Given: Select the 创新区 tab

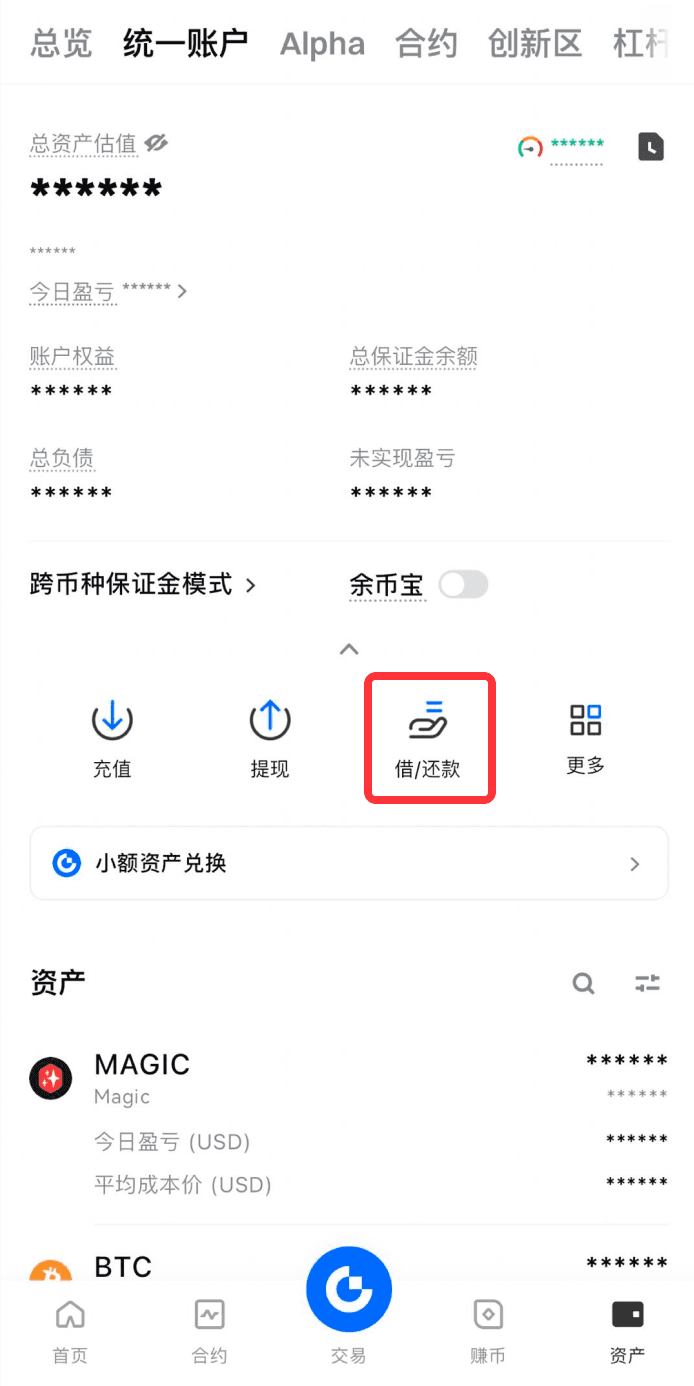Looking at the screenshot, I should pos(535,44).
